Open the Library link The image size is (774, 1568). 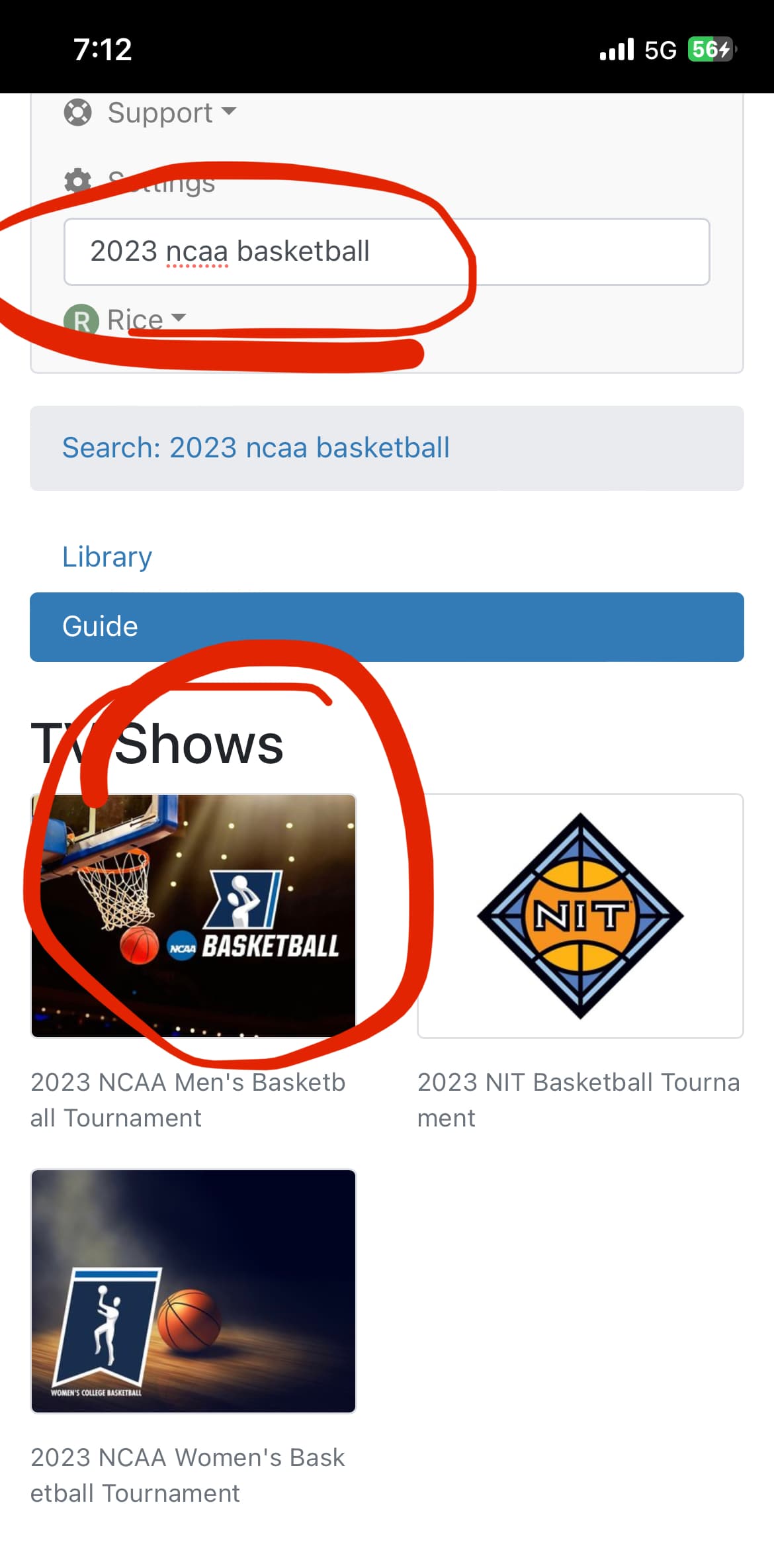click(107, 557)
